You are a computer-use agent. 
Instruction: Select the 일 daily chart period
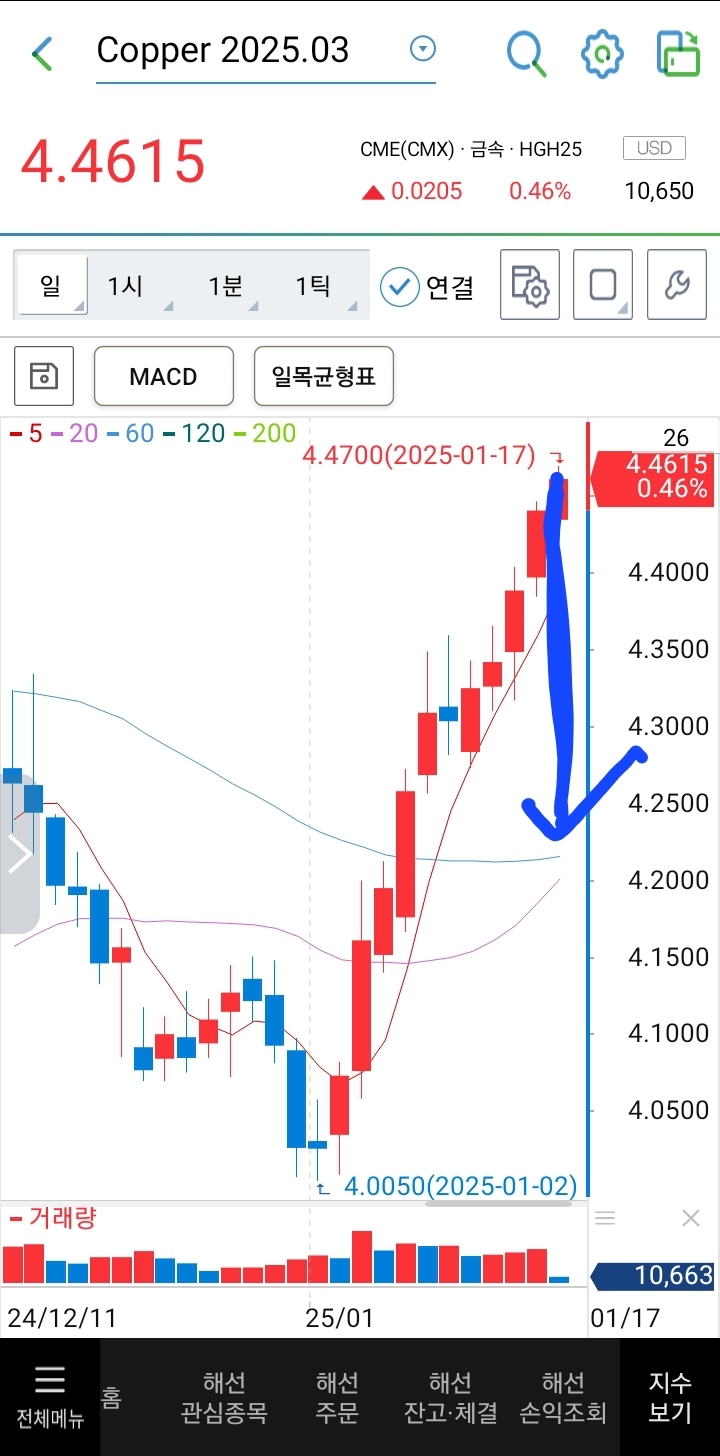tap(52, 287)
